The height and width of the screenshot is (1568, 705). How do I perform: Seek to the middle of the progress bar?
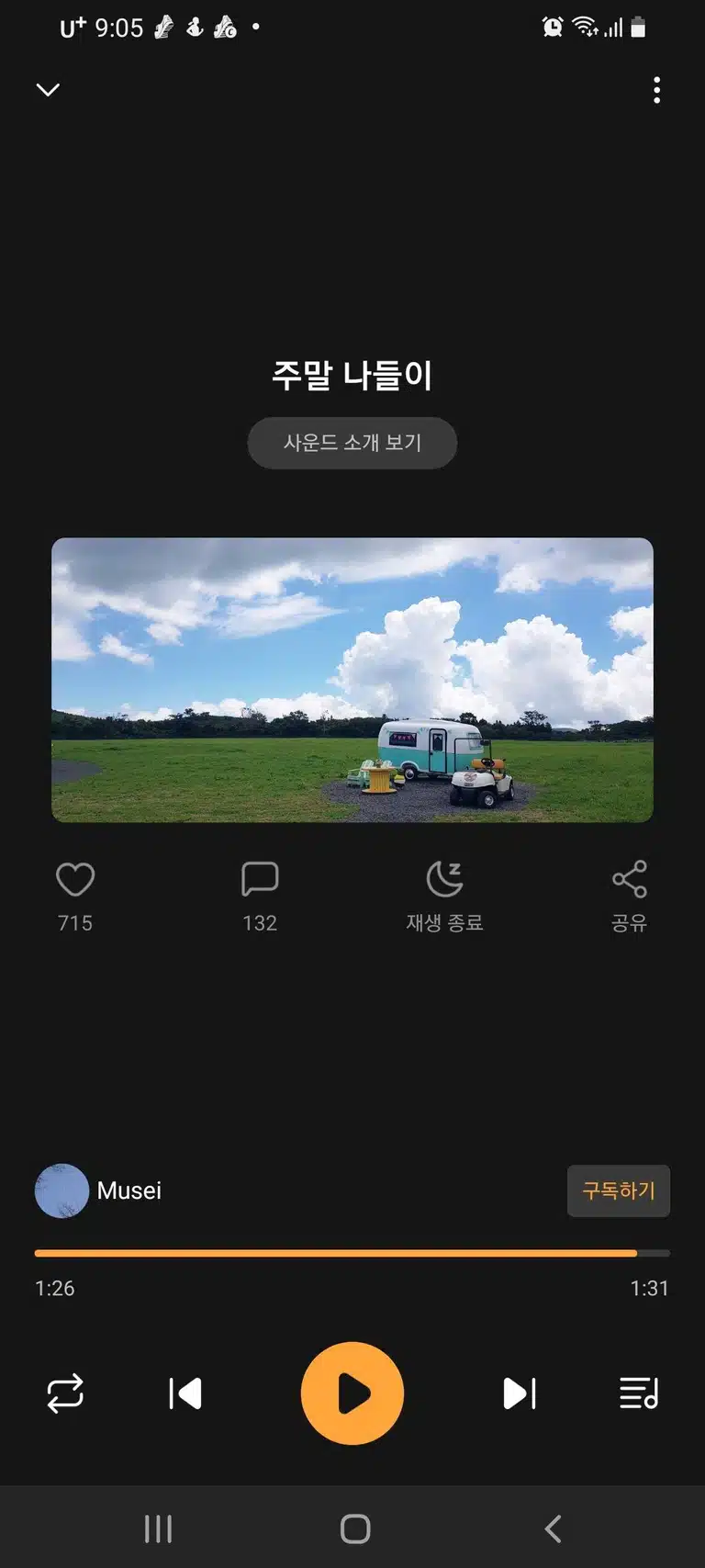pyautogui.click(x=352, y=1253)
